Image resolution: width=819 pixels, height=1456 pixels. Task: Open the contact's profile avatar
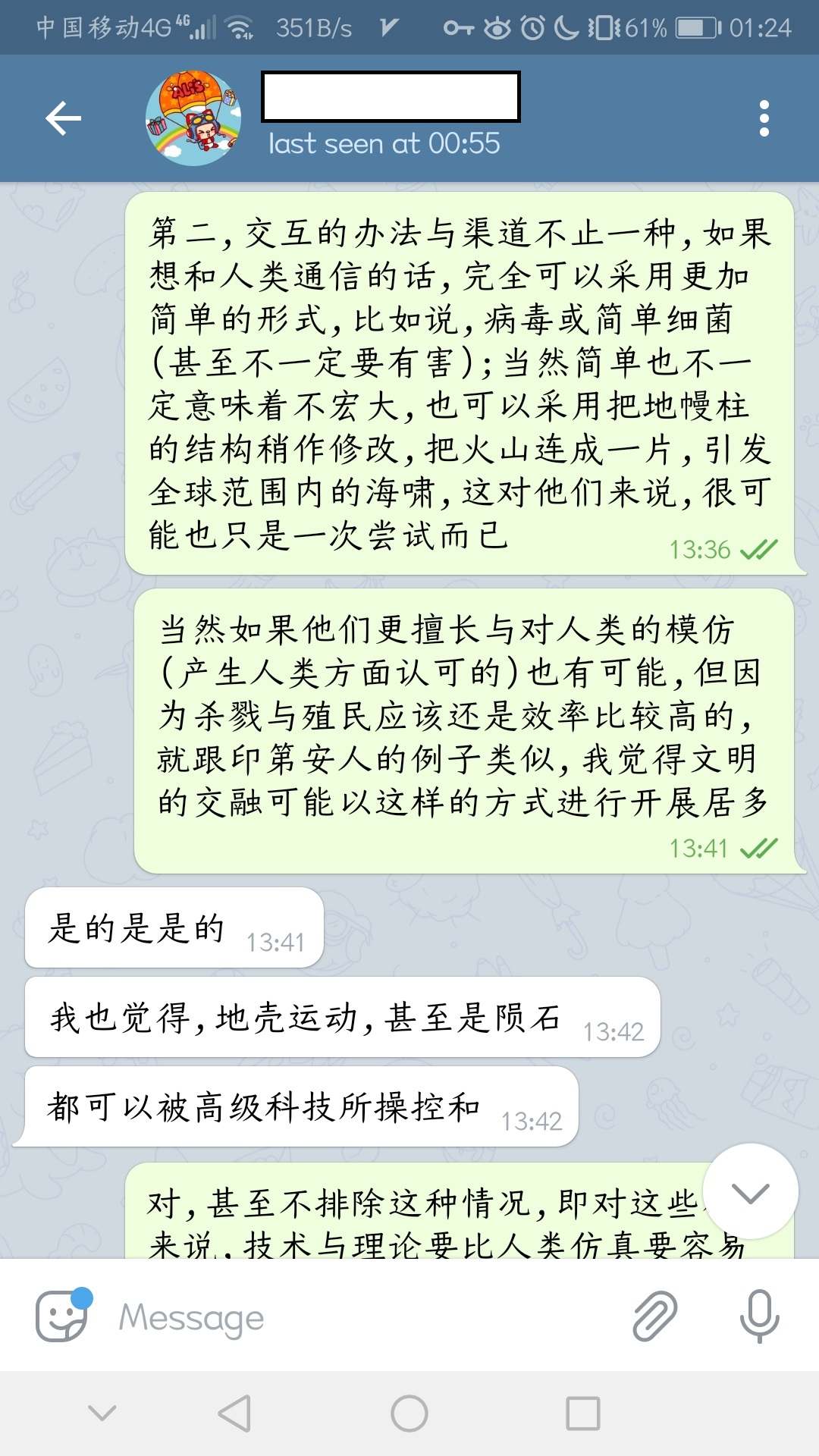(x=193, y=118)
